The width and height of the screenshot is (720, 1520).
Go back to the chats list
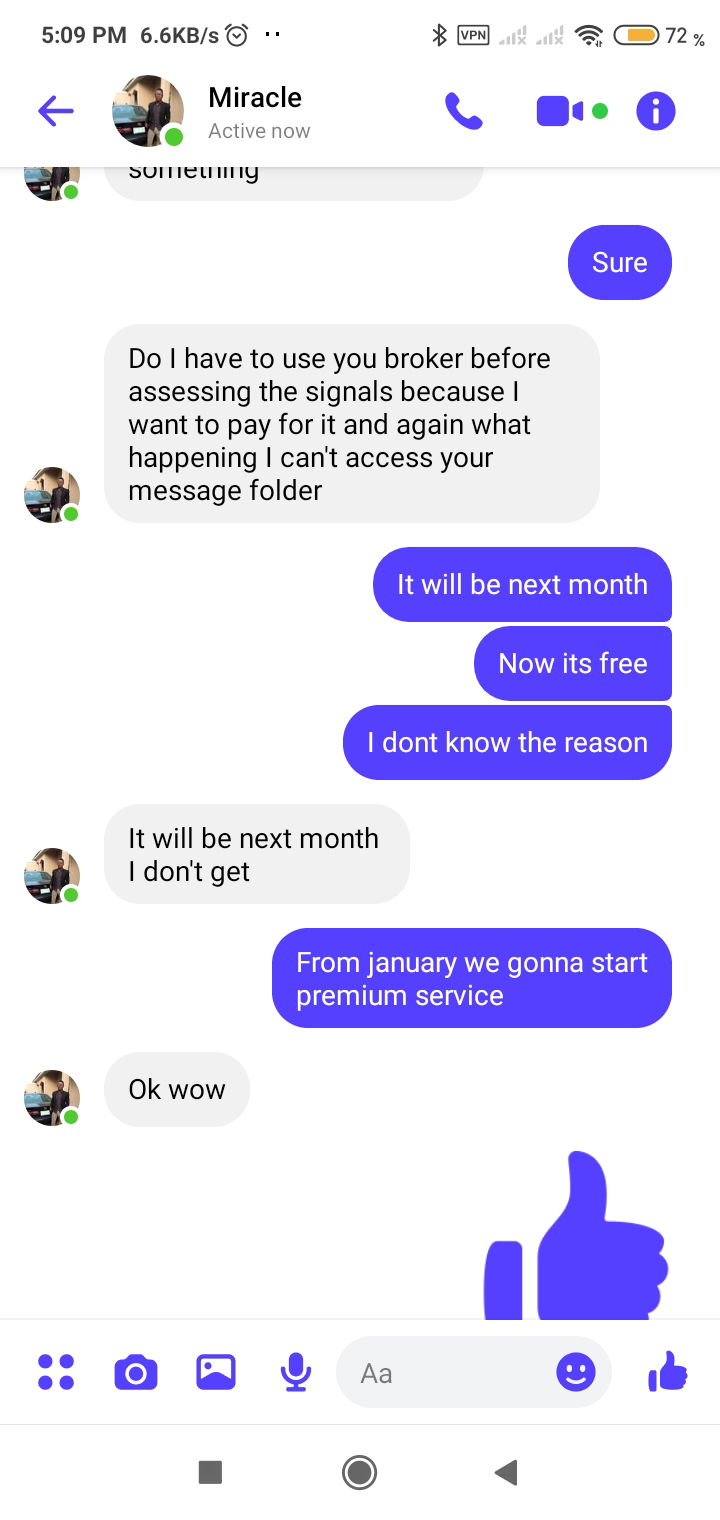point(56,111)
